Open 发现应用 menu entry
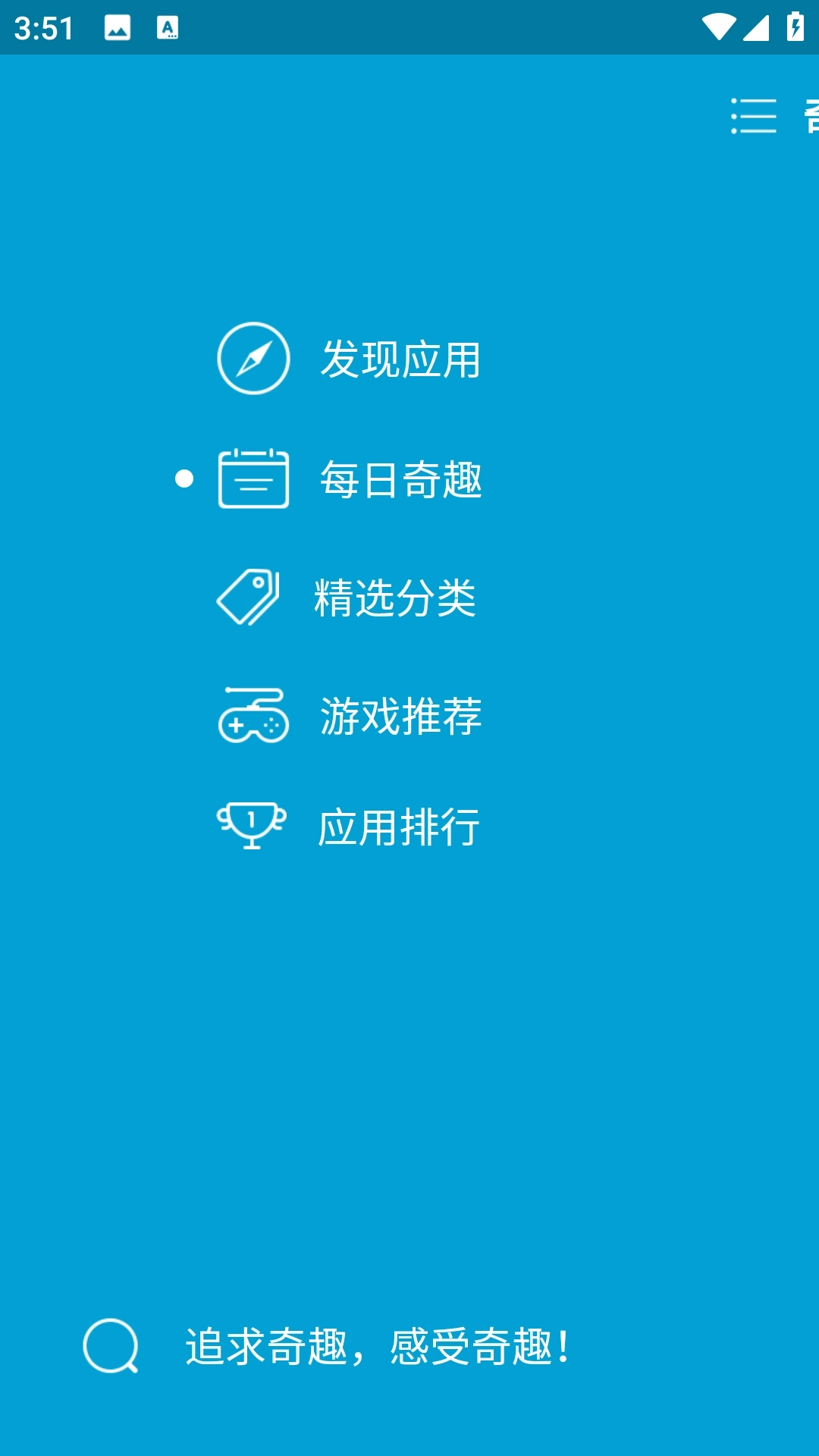Image resolution: width=819 pixels, height=1456 pixels. tap(402, 359)
